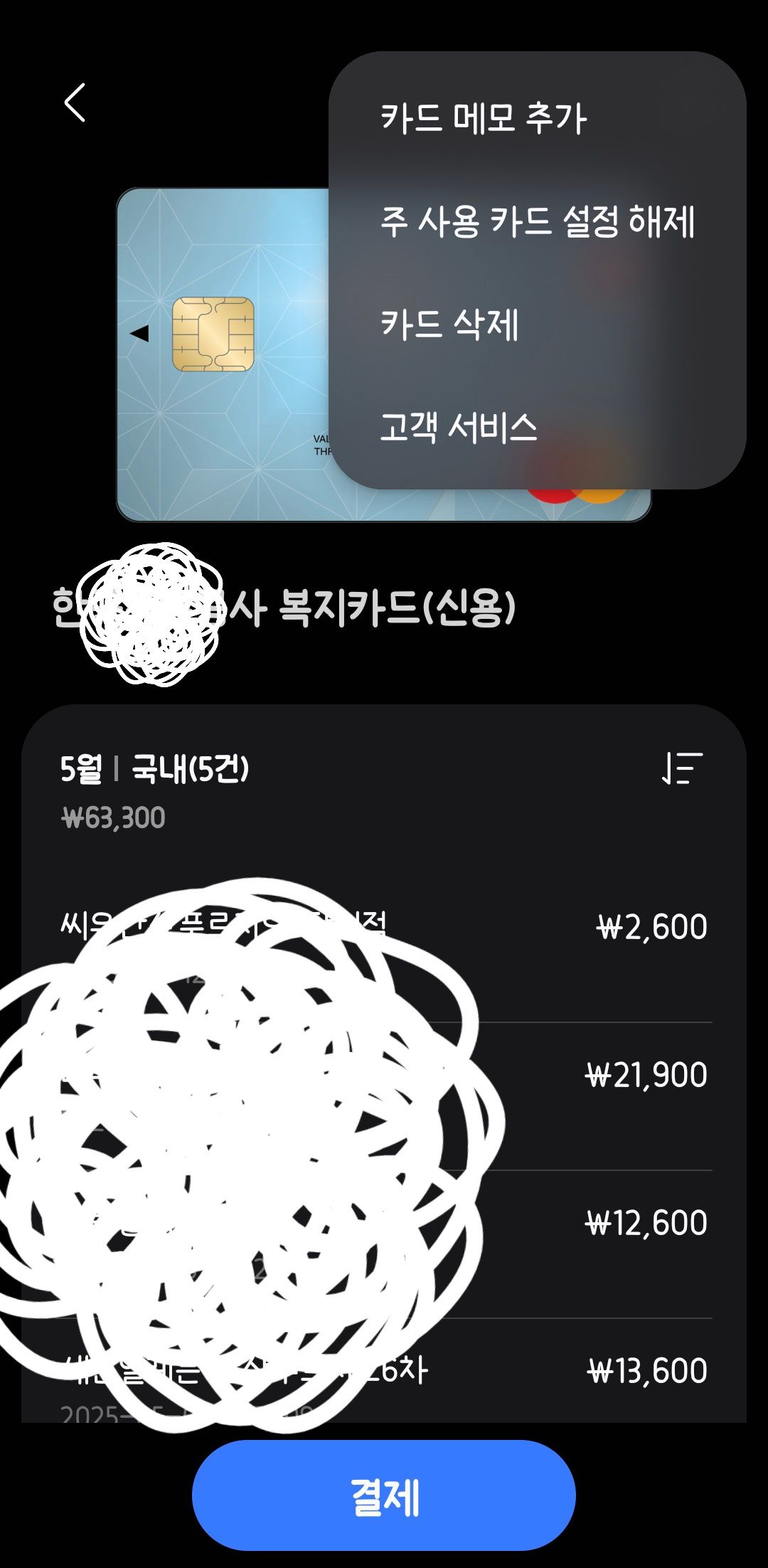This screenshot has width=768, height=1568.
Task: Tap the gold chip on the card image
Action: (213, 334)
